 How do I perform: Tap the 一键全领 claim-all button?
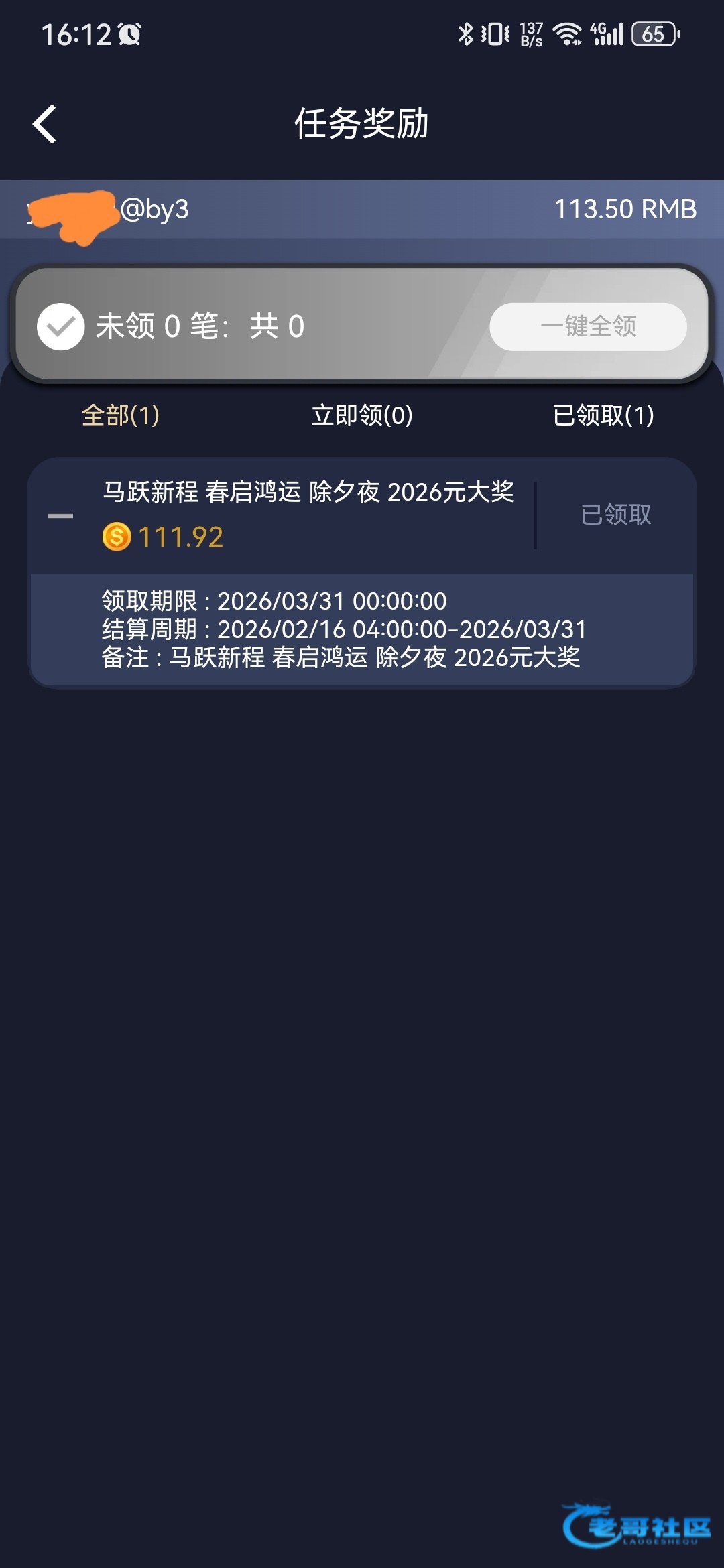[x=588, y=326]
